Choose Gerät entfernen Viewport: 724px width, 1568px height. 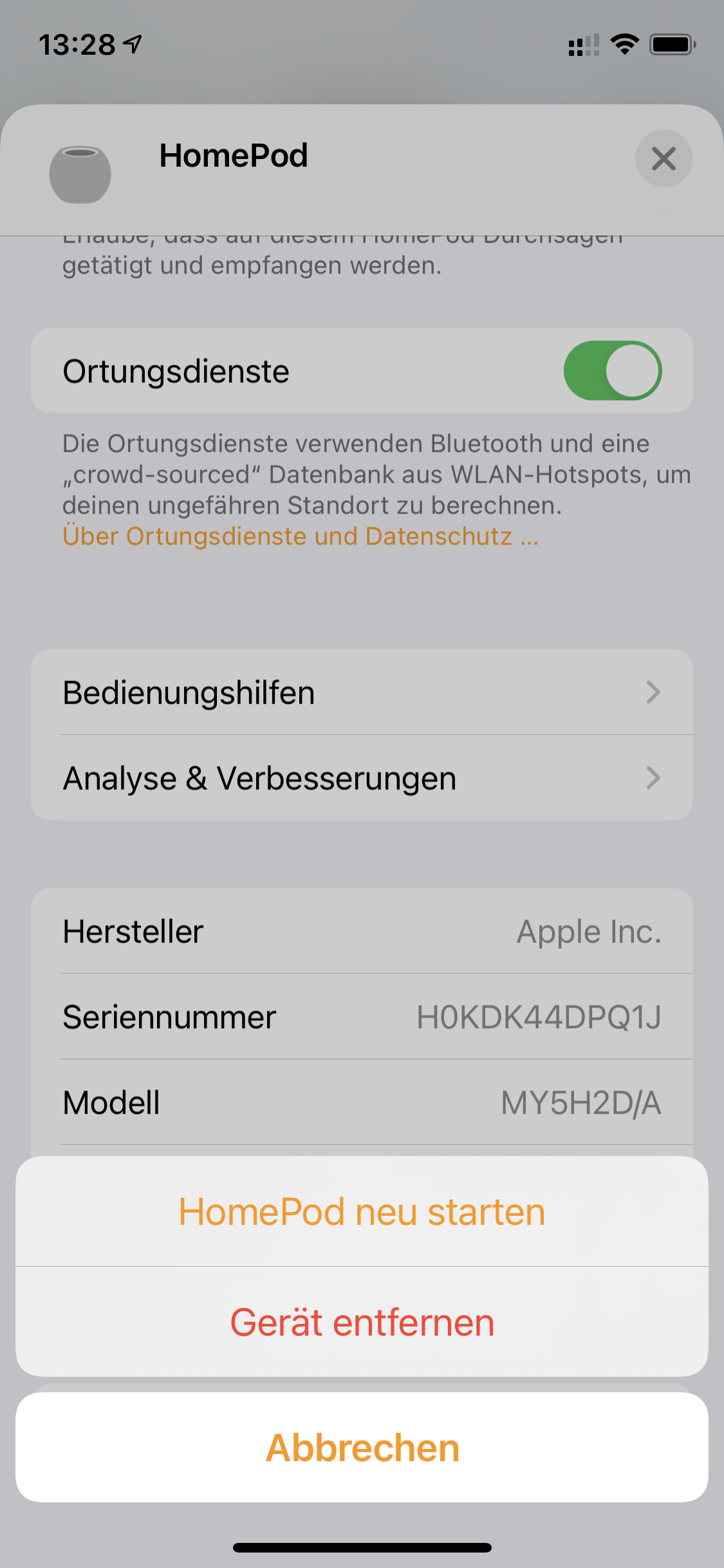pyautogui.click(x=362, y=1323)
